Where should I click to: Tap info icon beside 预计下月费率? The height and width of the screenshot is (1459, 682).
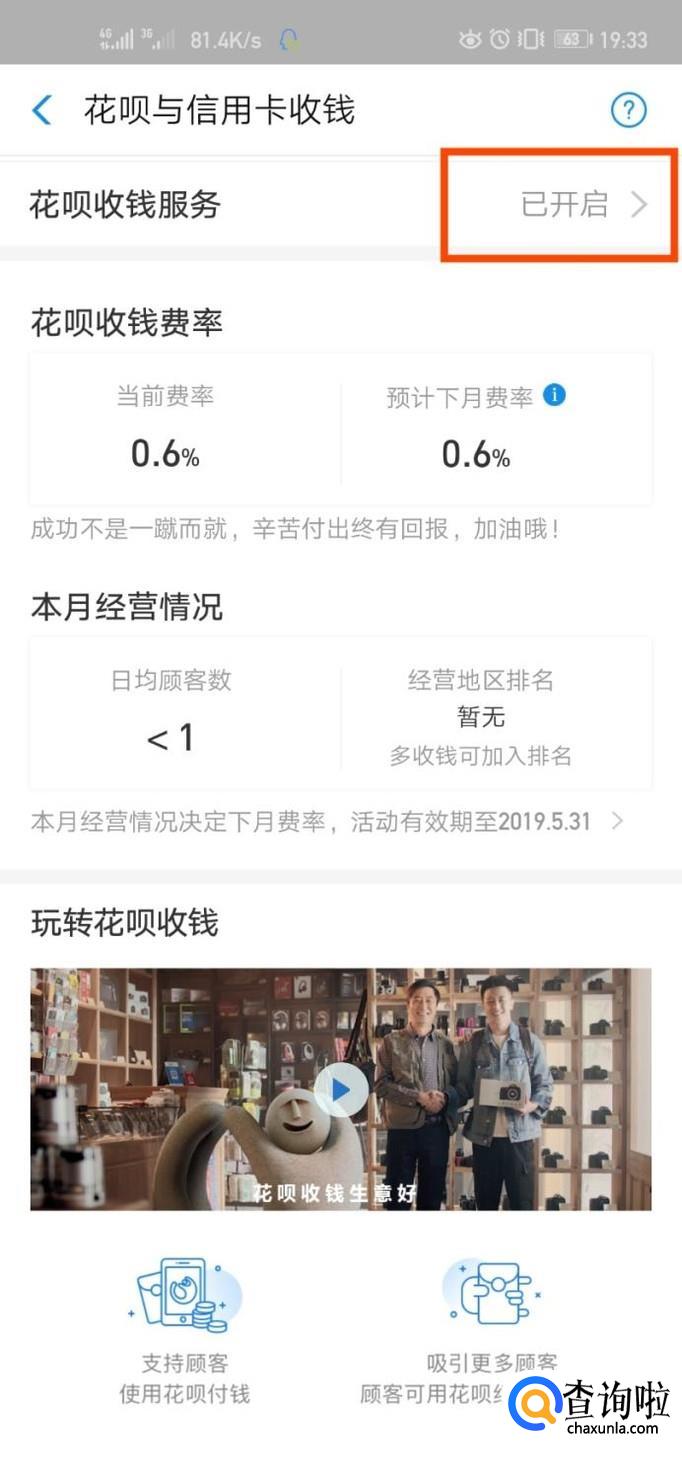(x=554, y=395)
